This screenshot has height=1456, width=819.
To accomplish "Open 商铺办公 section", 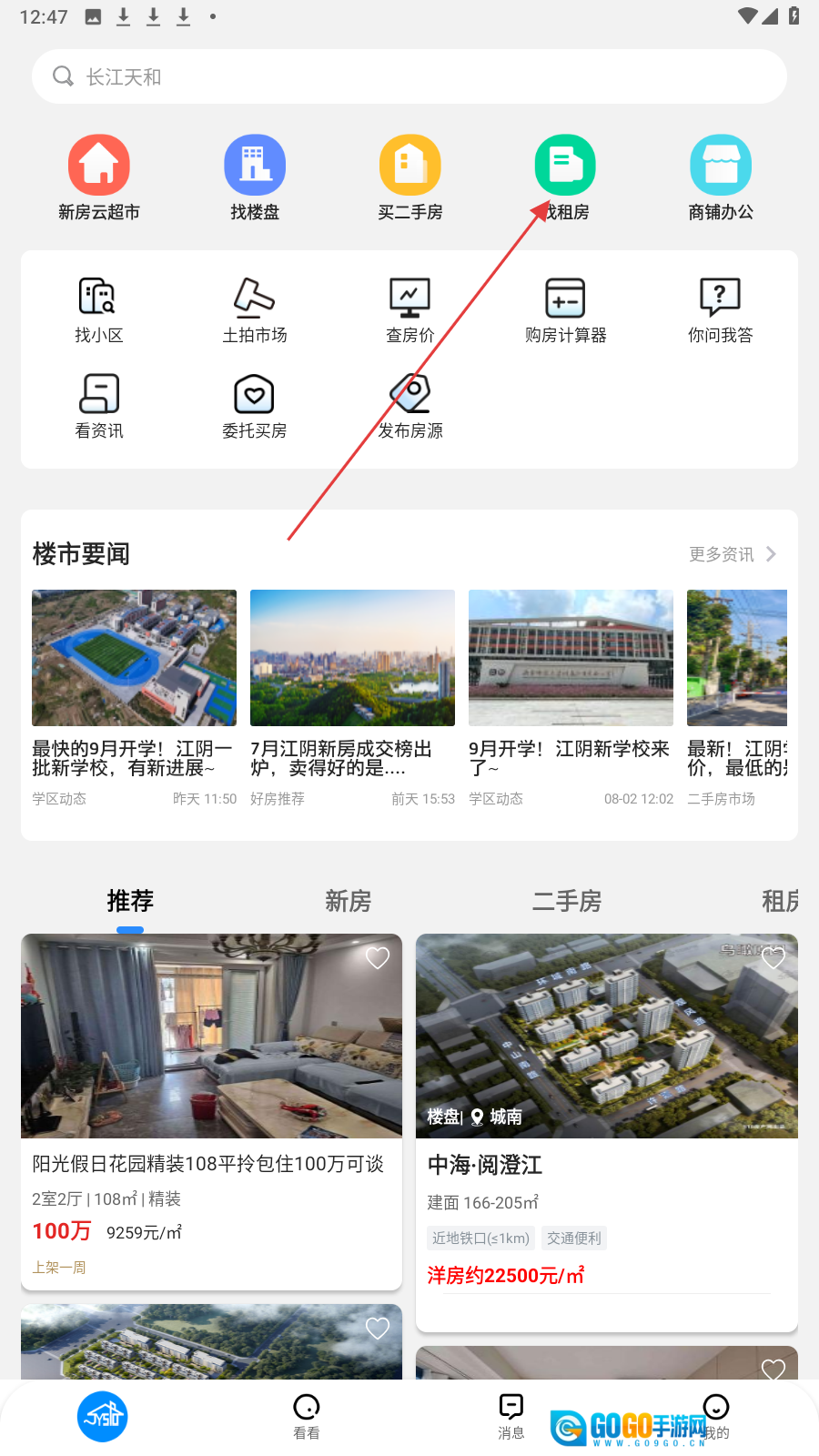I will tap(721, 177).
